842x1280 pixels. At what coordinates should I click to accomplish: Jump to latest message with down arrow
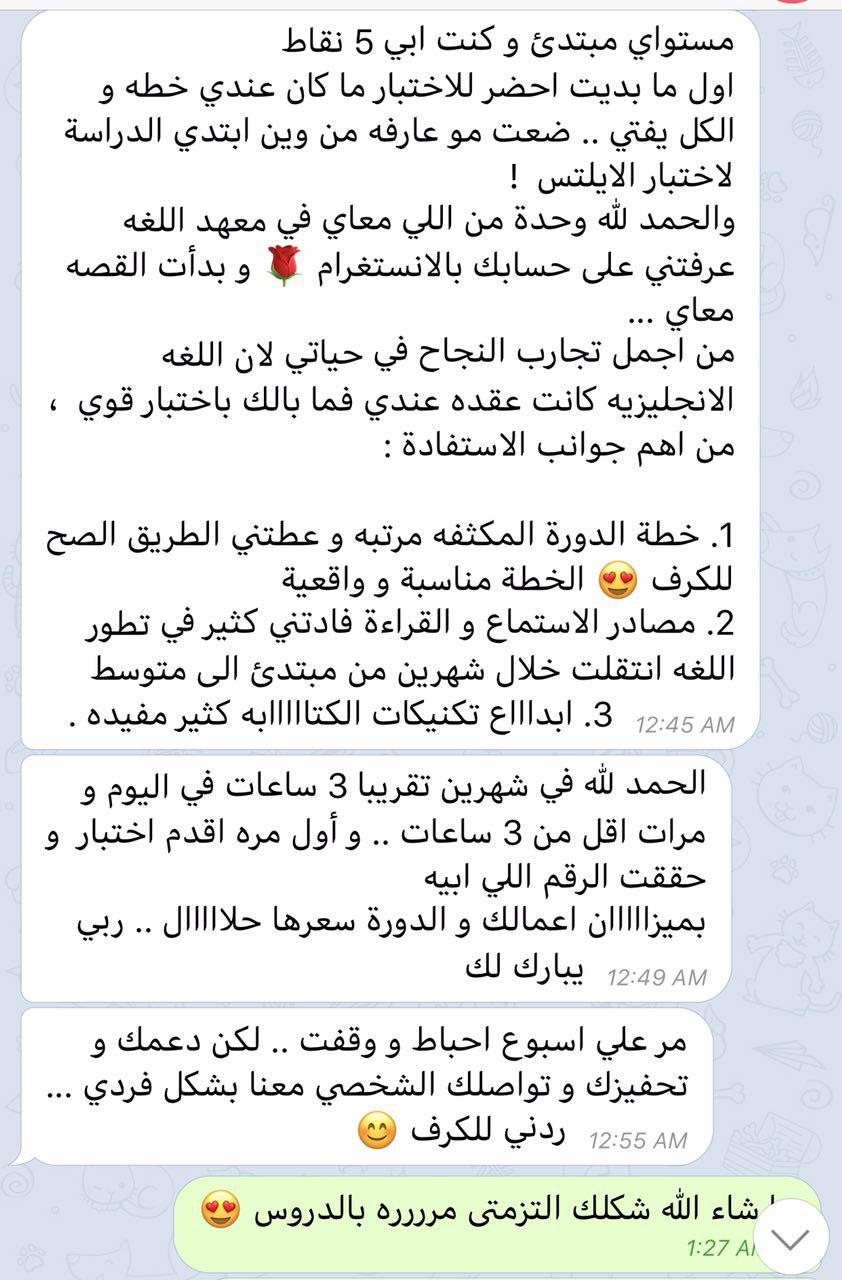click(790, 1238)
